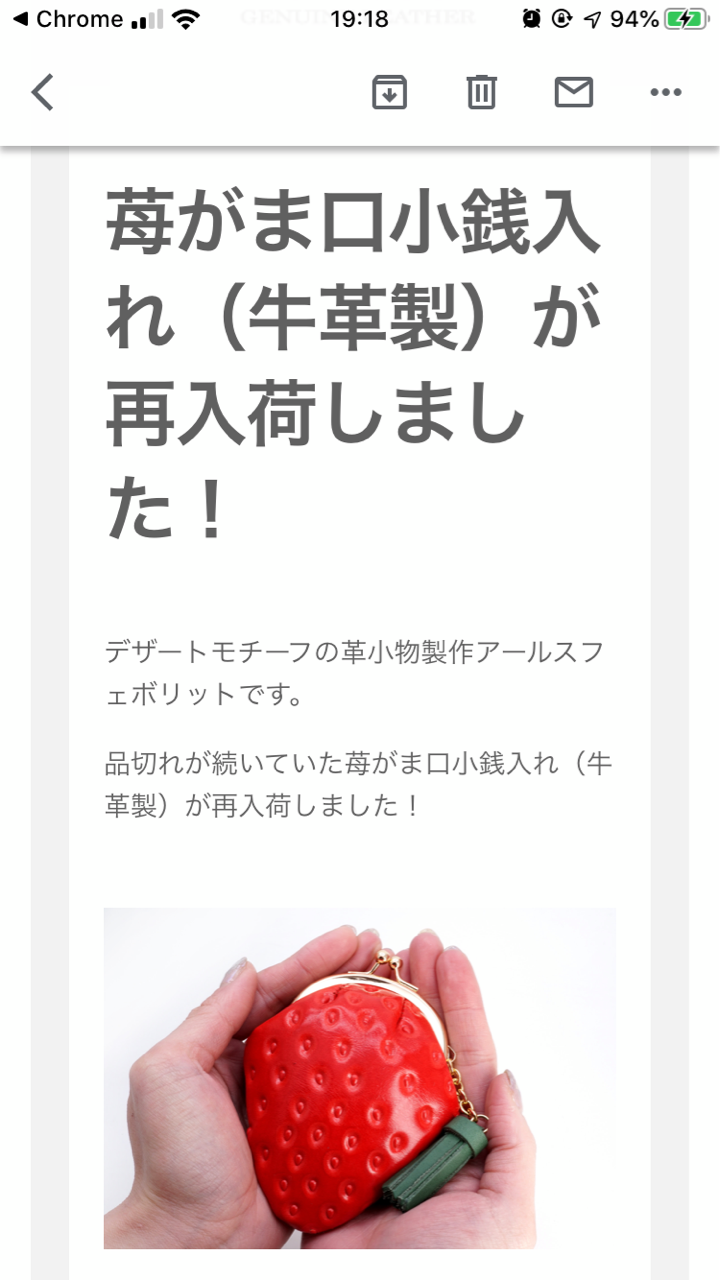Mark this email as unread
Image resolution: width=720 pixels, height=1280 pixels.
click(x=573, y=93)
